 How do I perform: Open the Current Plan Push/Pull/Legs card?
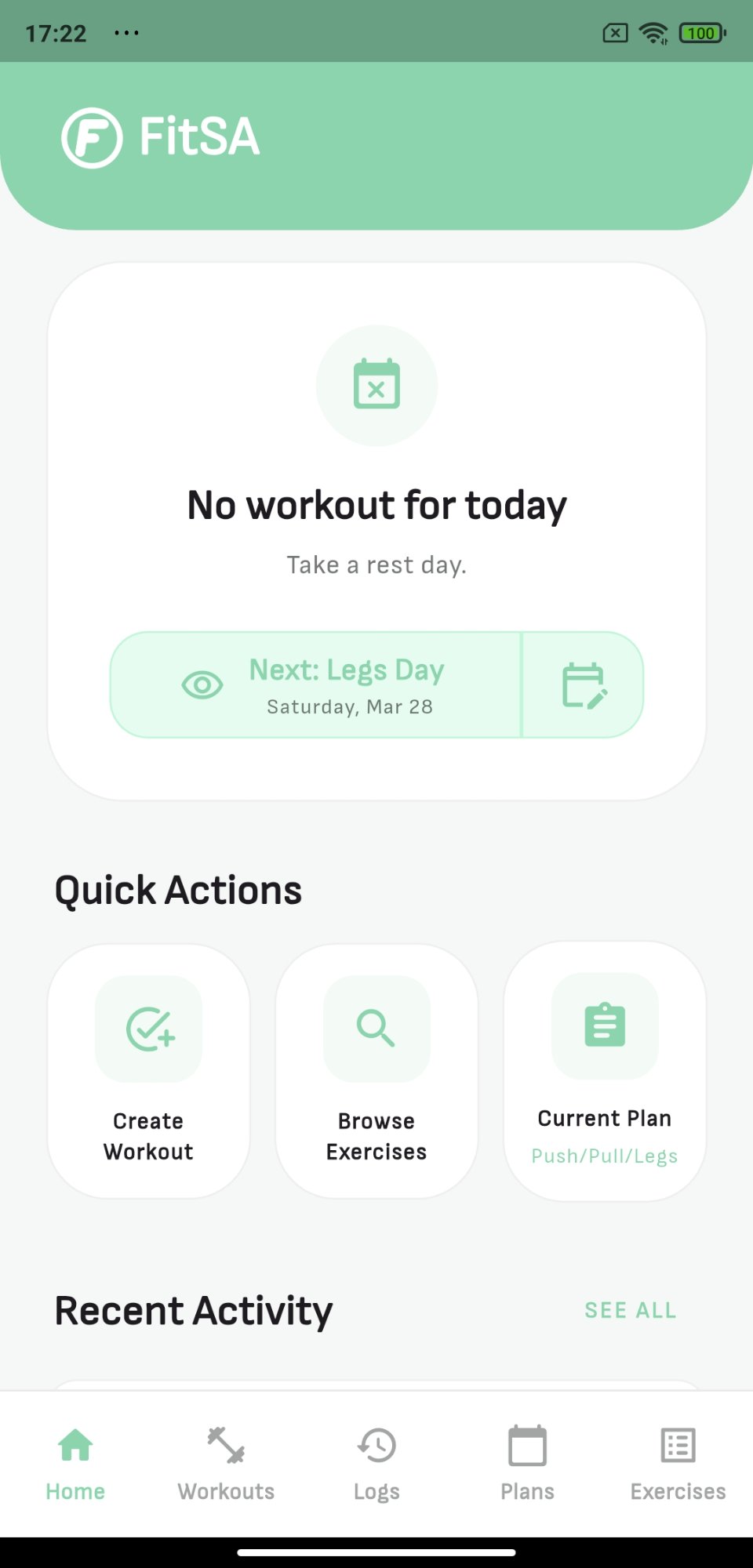click(605, 1071)
